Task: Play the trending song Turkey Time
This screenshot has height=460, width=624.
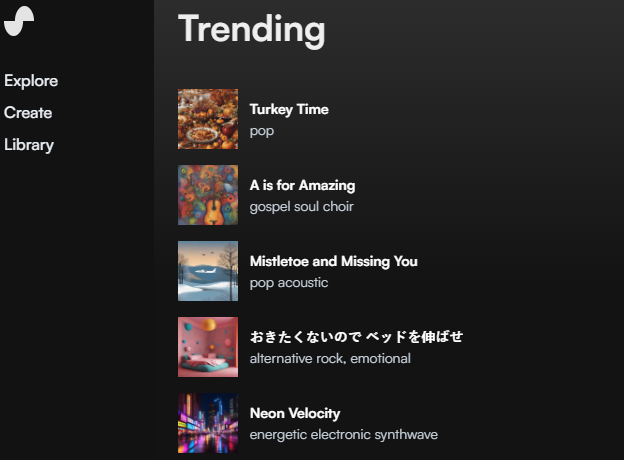Action: 208,119
